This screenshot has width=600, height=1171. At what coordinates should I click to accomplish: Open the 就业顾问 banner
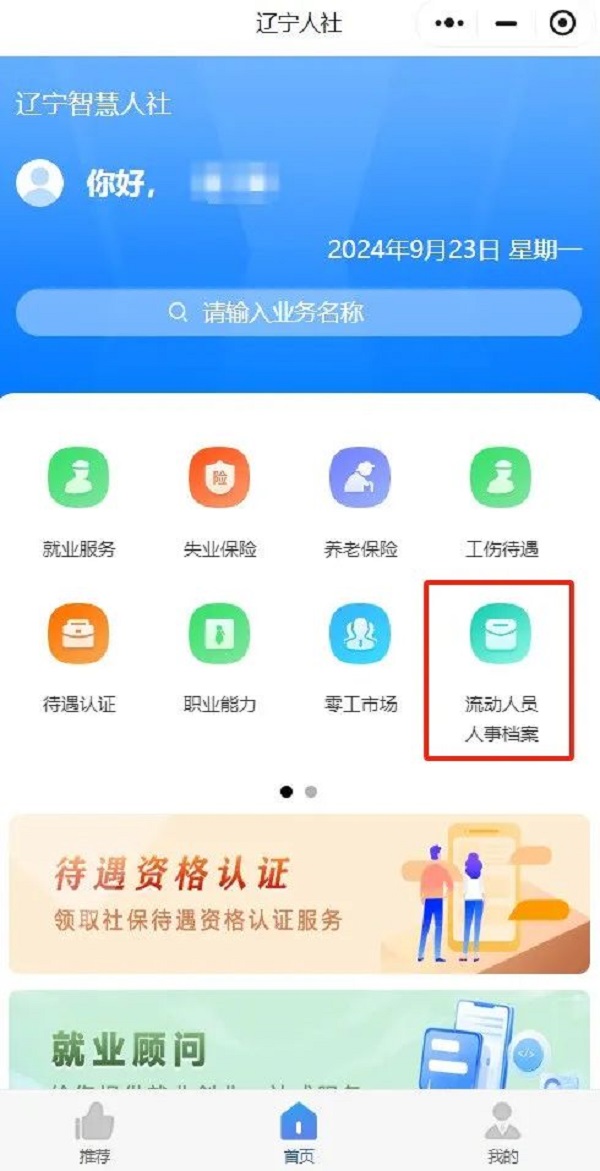click(300, 1040)
